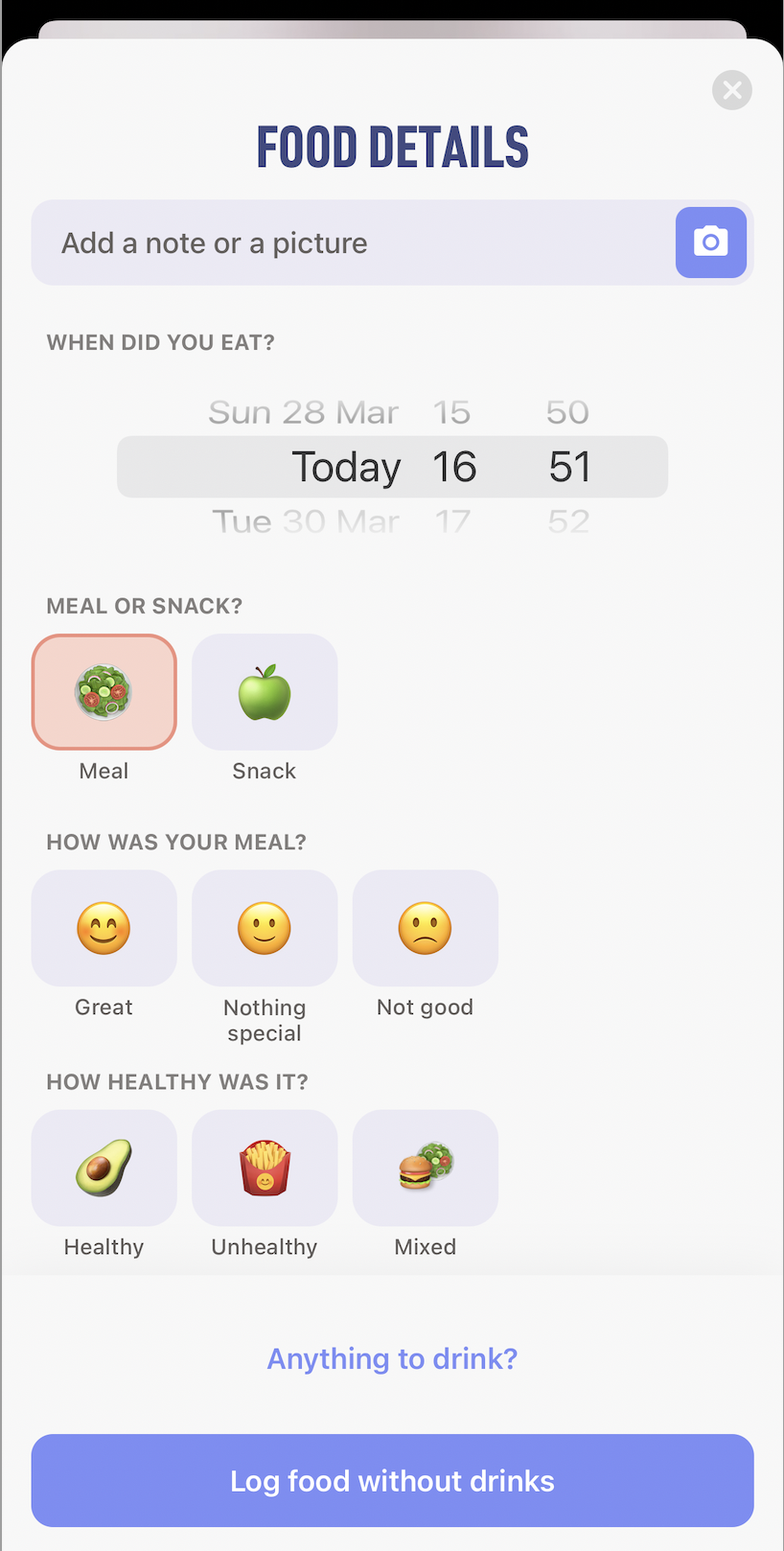
Task: Select Meal as the food type
Action: point(104,692)
